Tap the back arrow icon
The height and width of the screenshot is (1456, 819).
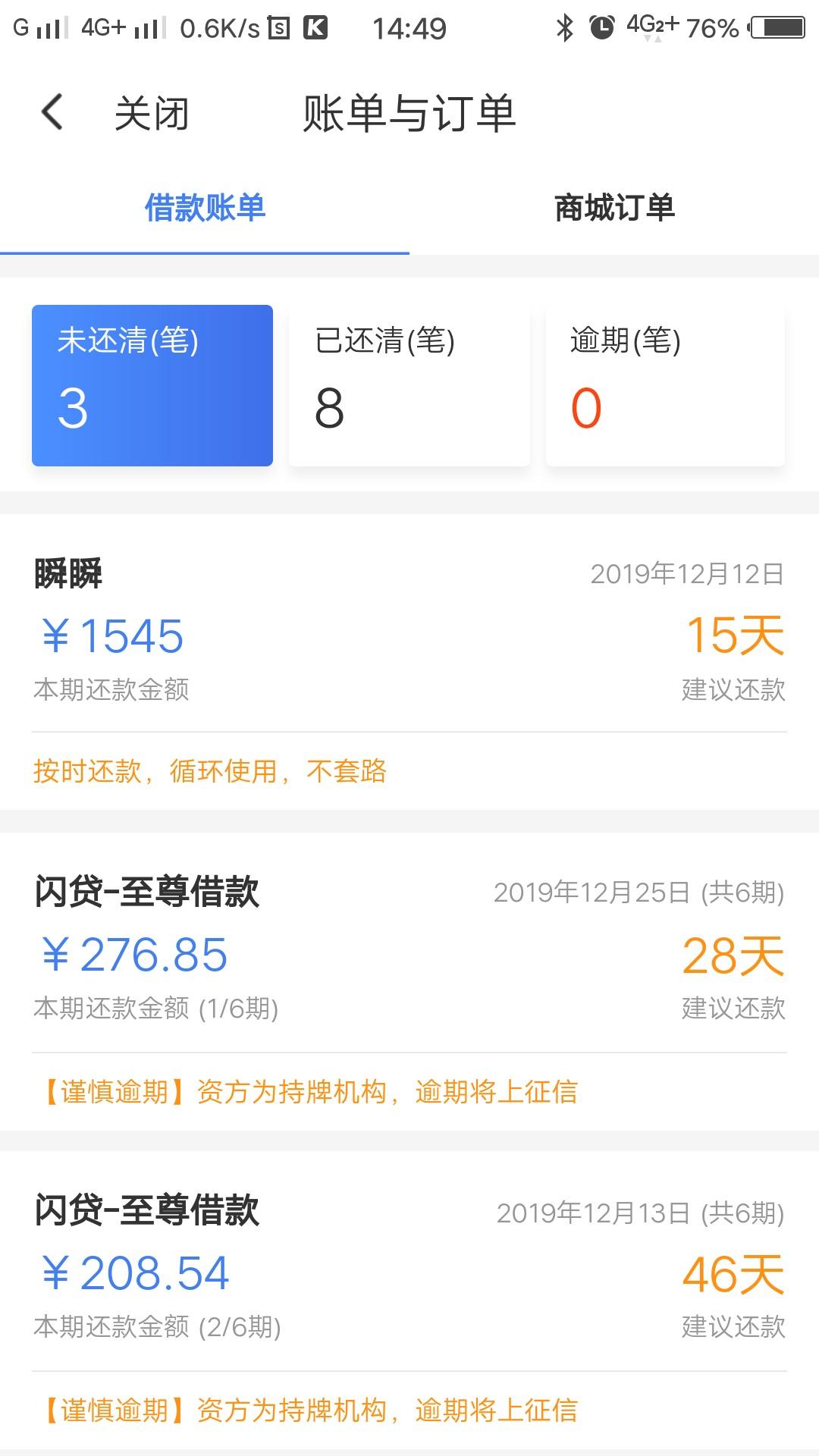point(52,113)
